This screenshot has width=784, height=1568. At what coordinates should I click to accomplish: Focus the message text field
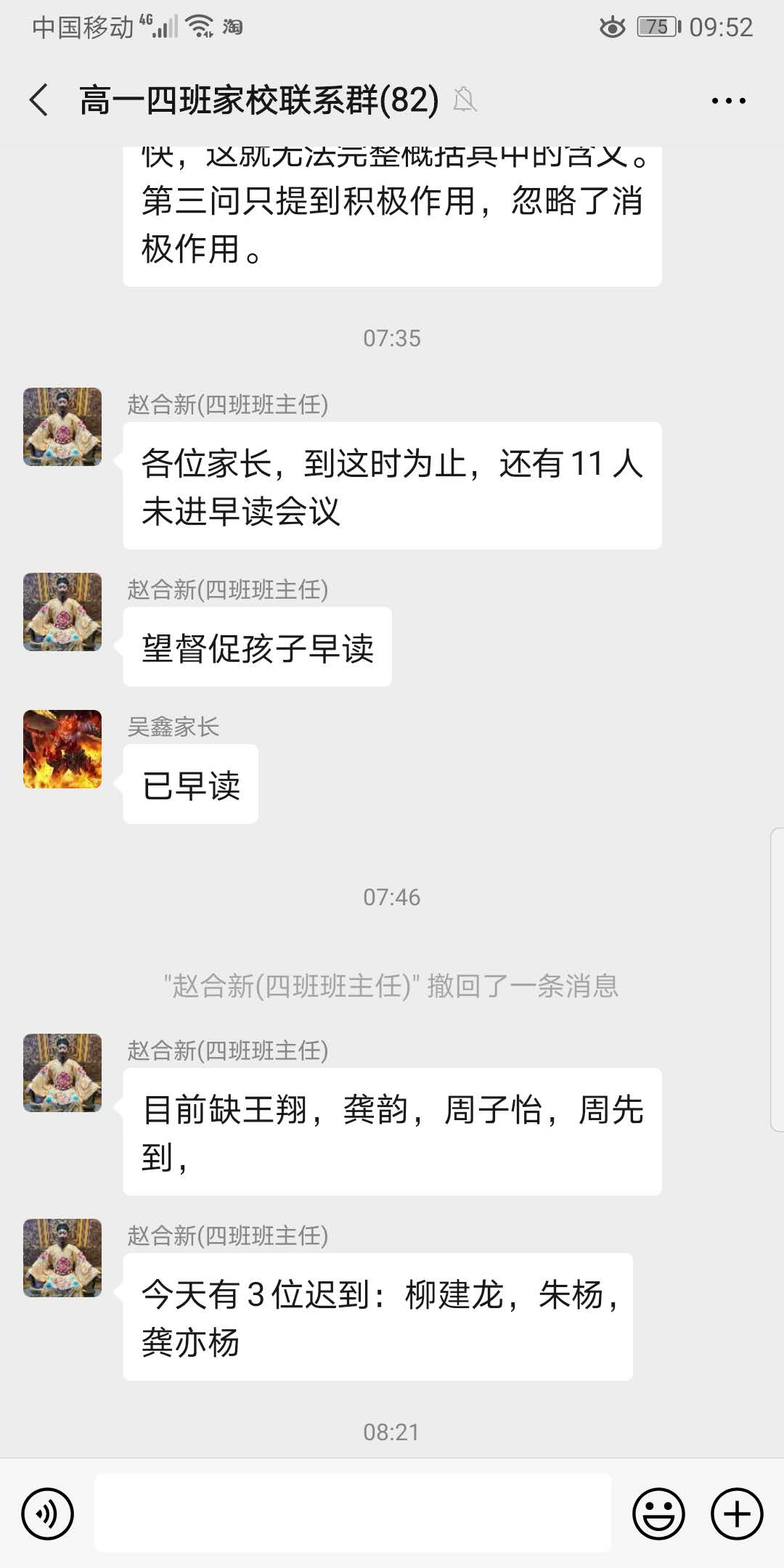pos(353,1513)
